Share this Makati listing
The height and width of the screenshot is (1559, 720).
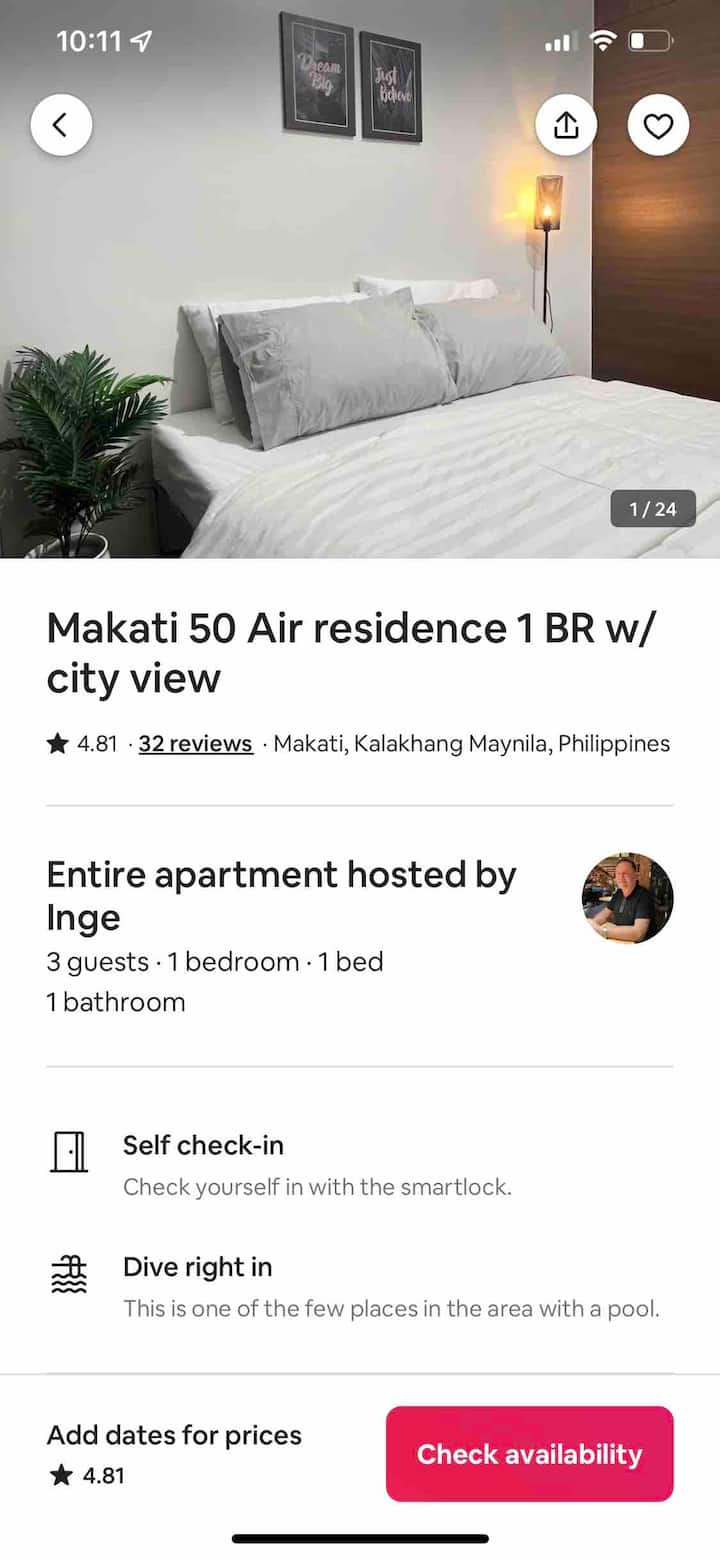point(566,125)
